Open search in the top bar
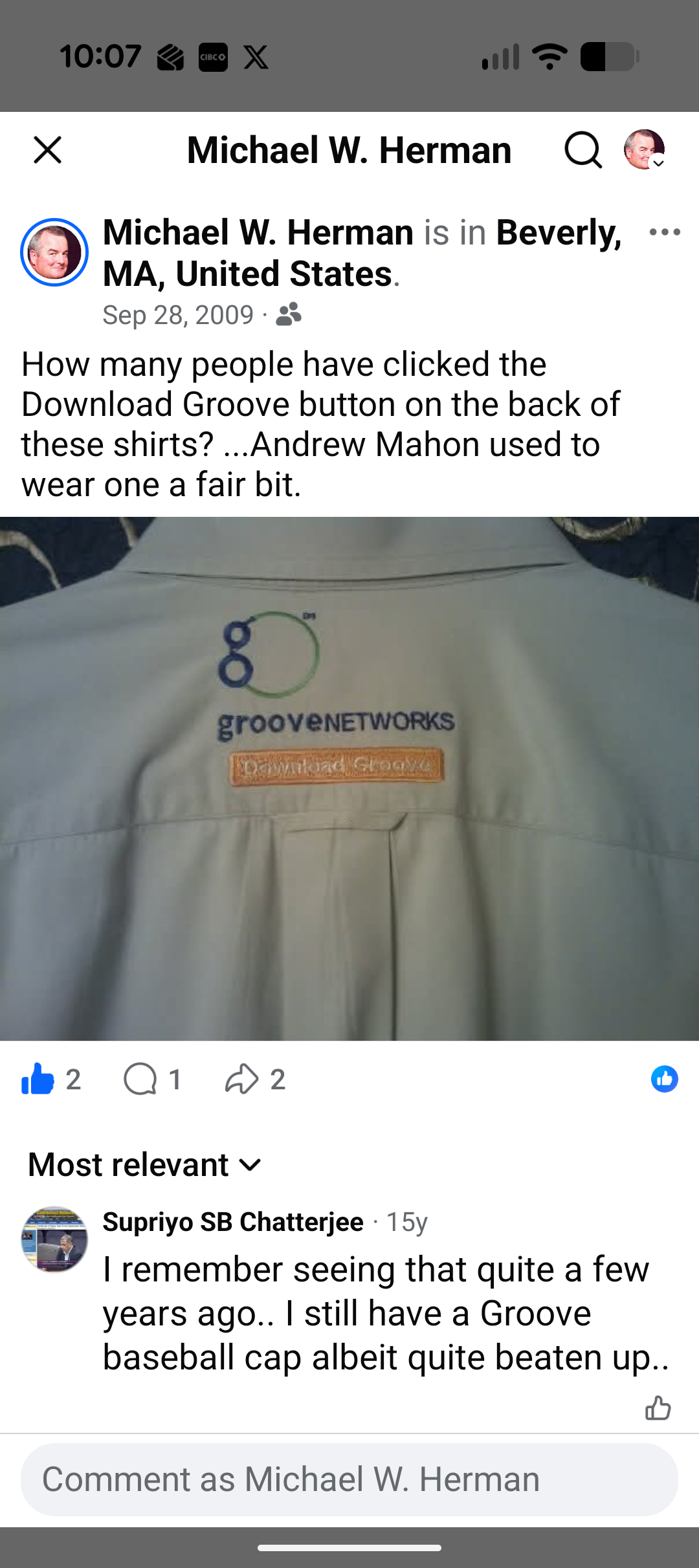This screenshot has height=1568, width=699. 582,150
